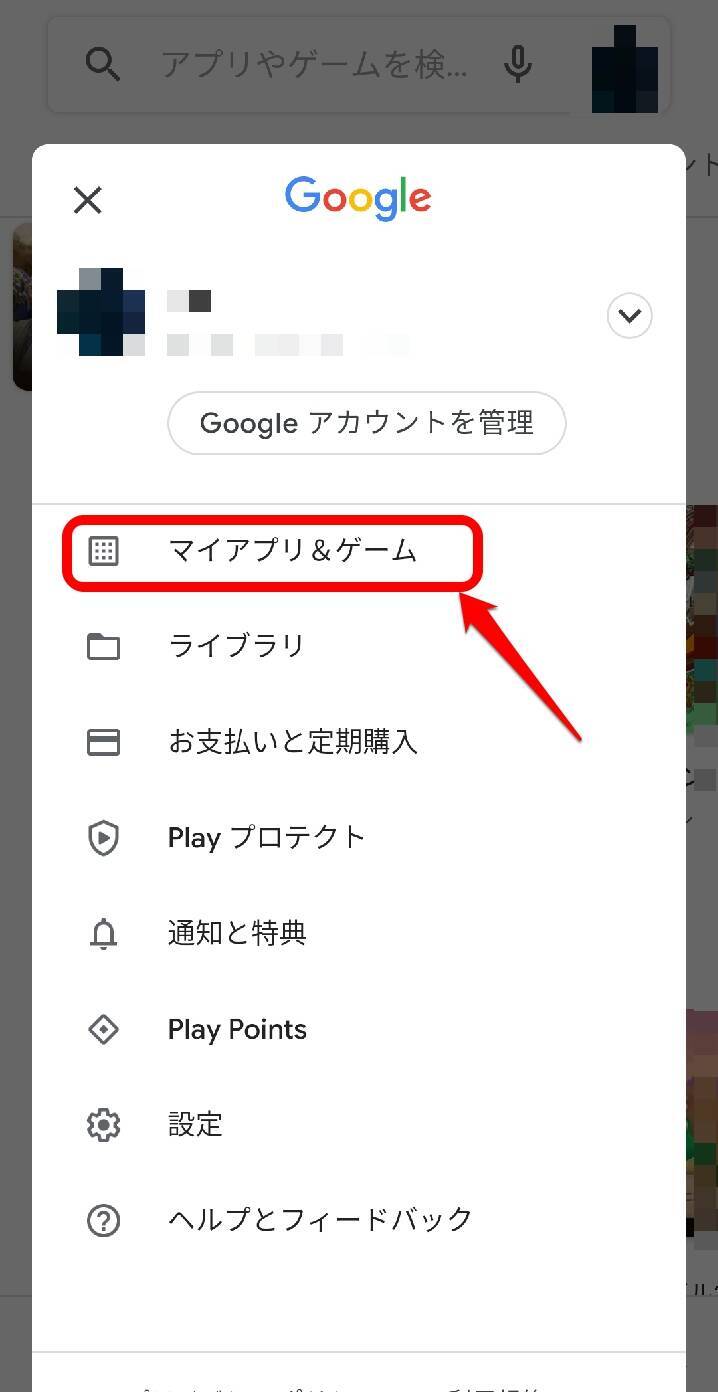
Task: Open Play プロテクト
Action: point(266,838)
